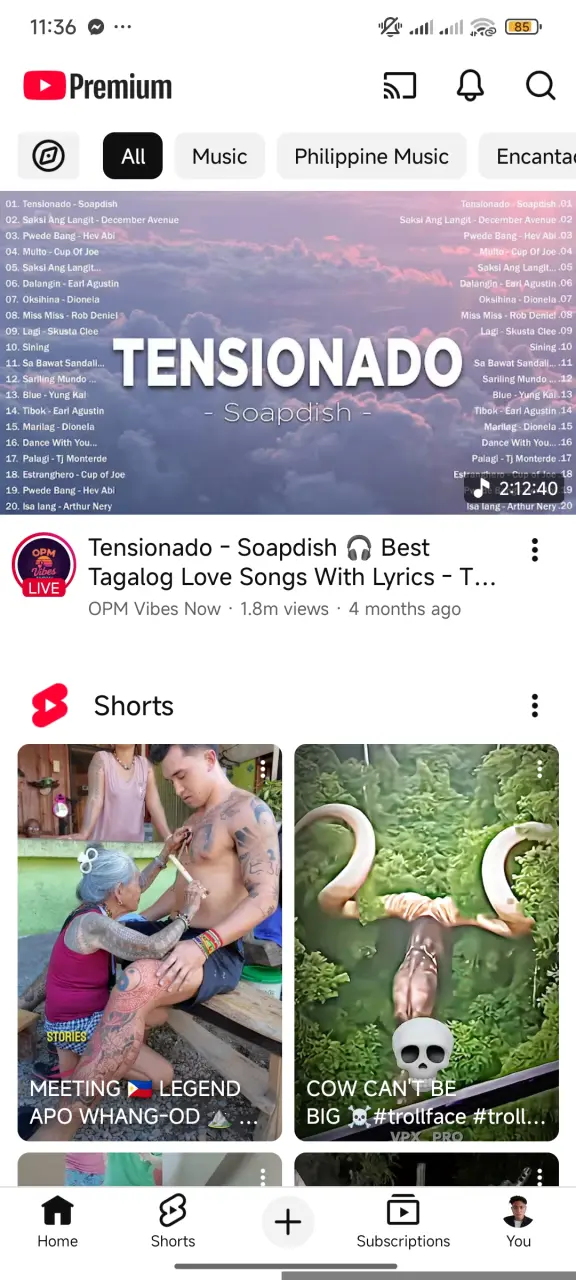Viewport: 576px width, 1280px height.
Task: Open YouTube search
Action: click(x=540, y=86)
